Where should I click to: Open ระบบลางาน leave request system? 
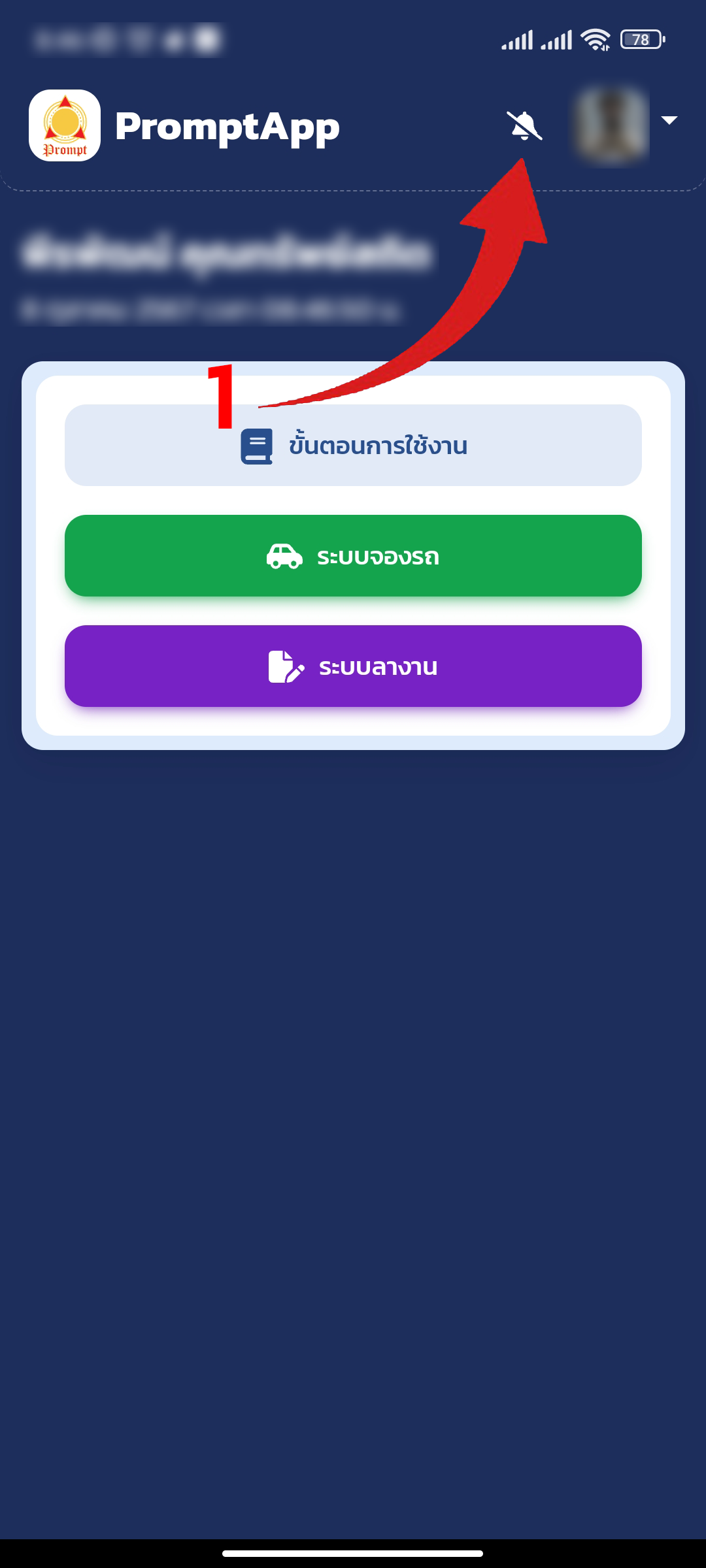tap(353, 666)
